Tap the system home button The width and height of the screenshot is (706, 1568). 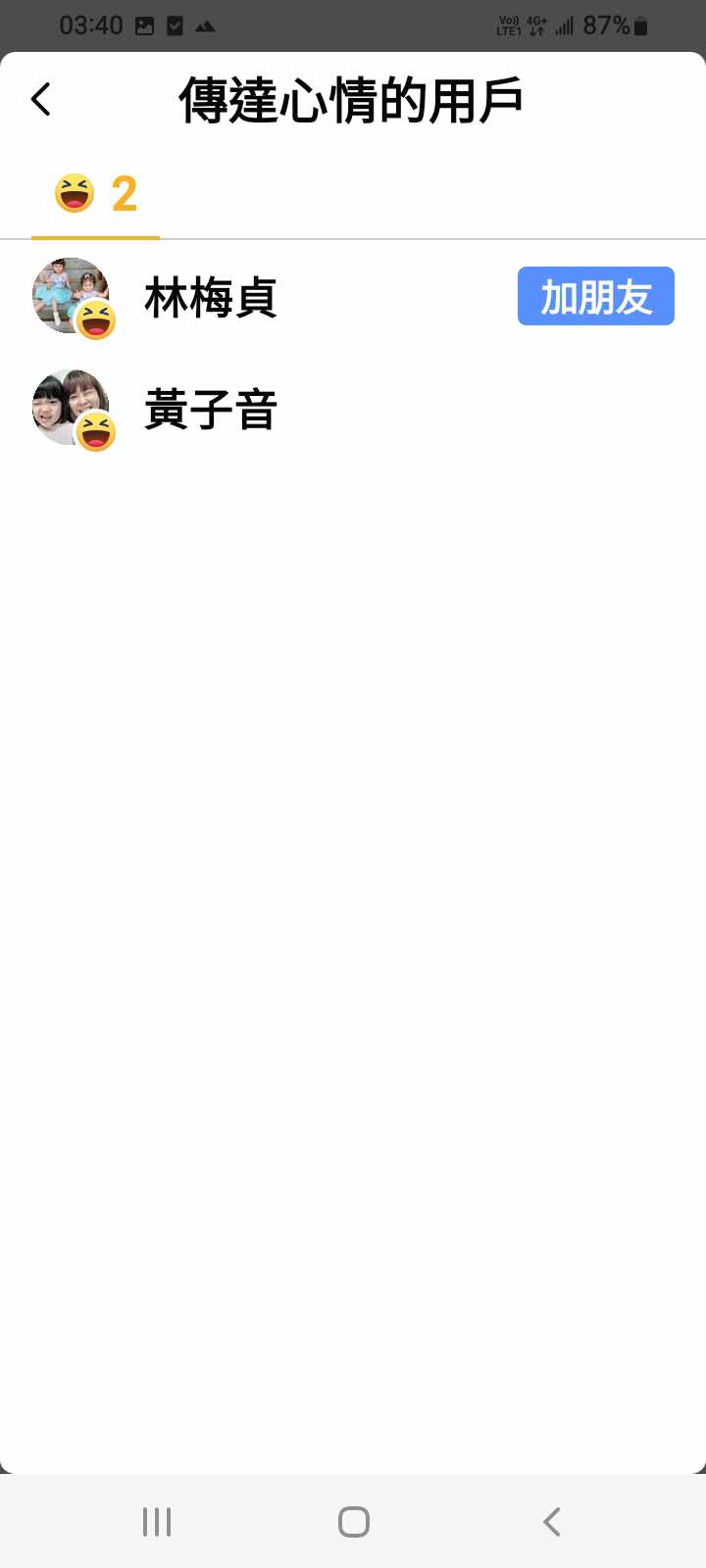click(353, 1522)
